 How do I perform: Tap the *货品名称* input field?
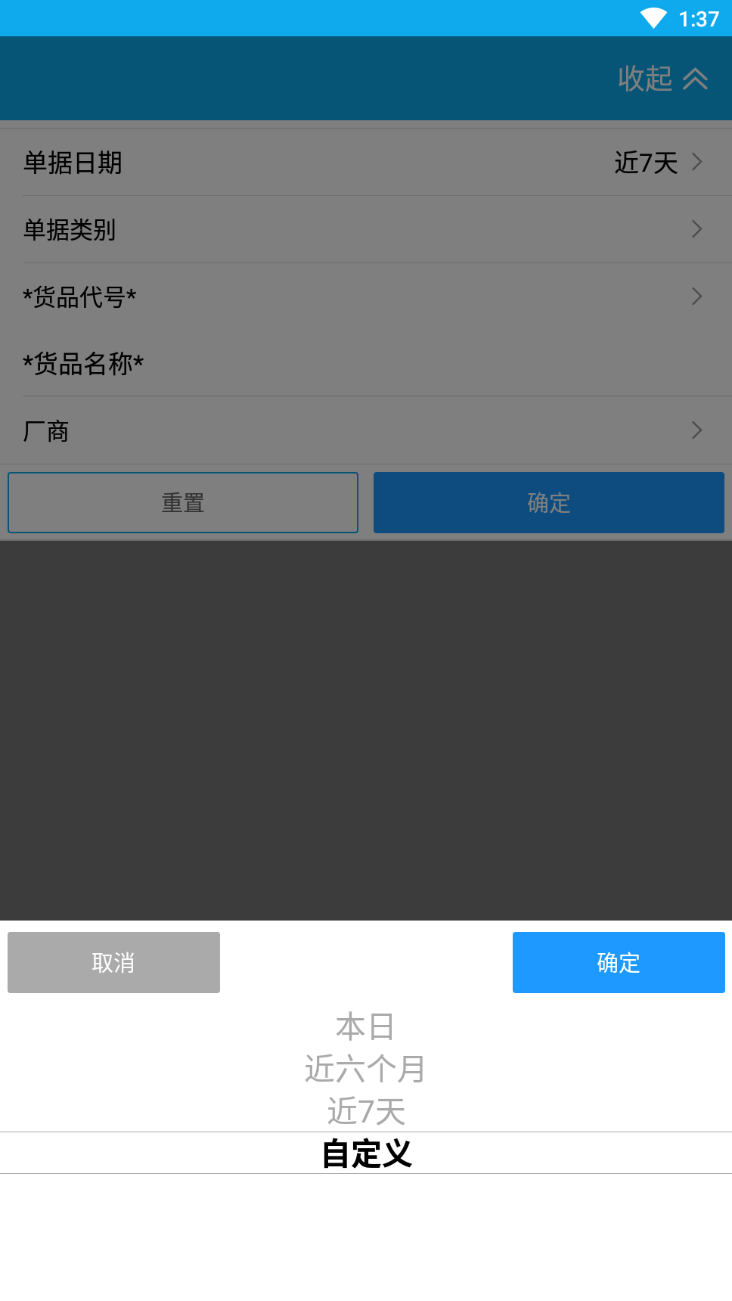coord(366,363)
